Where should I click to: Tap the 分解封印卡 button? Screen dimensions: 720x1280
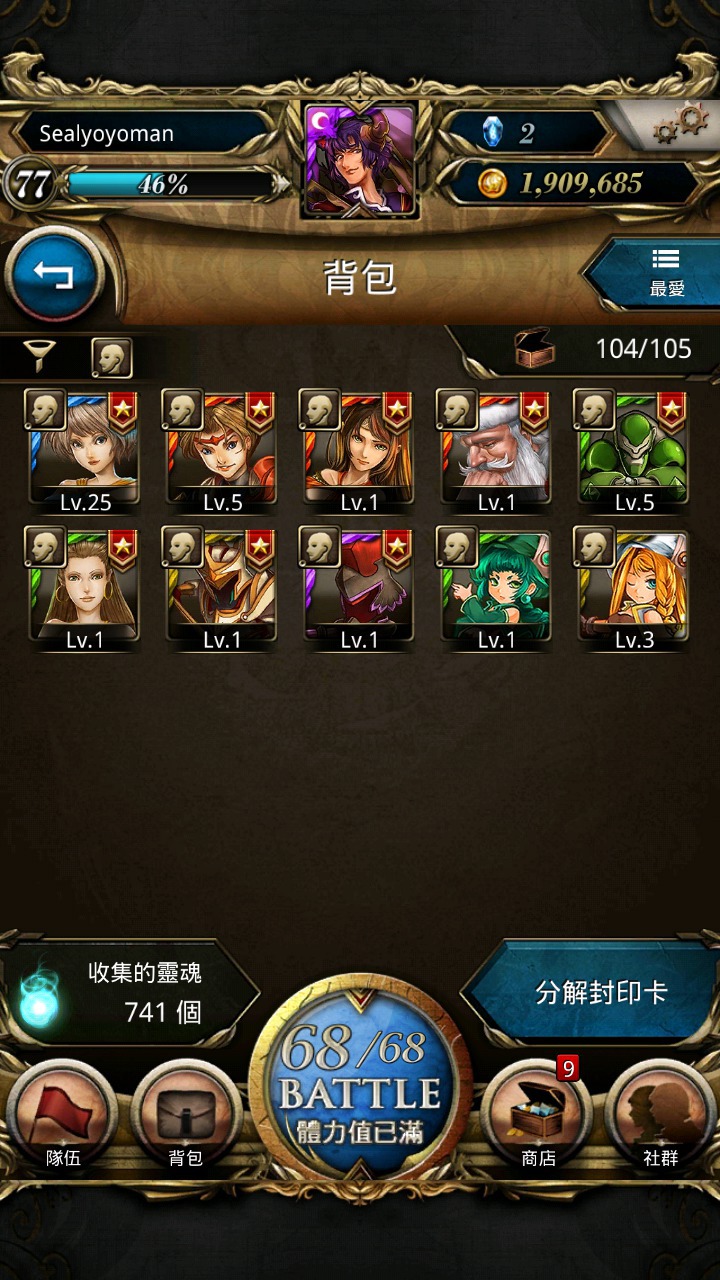(600, 992)
